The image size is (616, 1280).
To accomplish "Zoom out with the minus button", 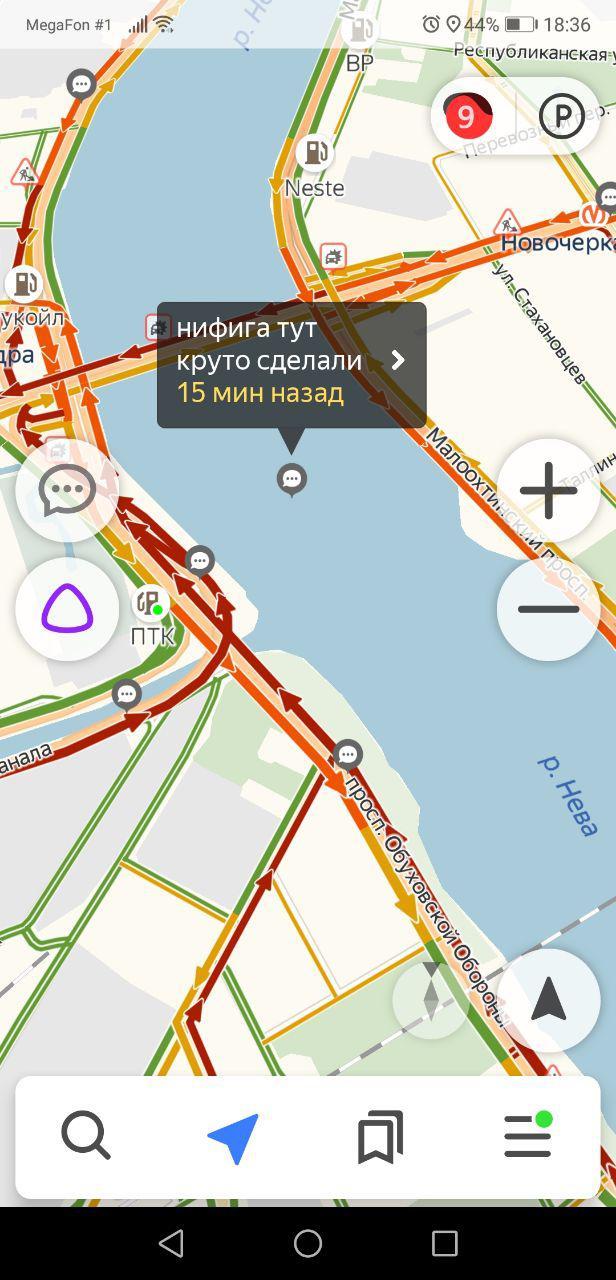I will tap(548, 609).
